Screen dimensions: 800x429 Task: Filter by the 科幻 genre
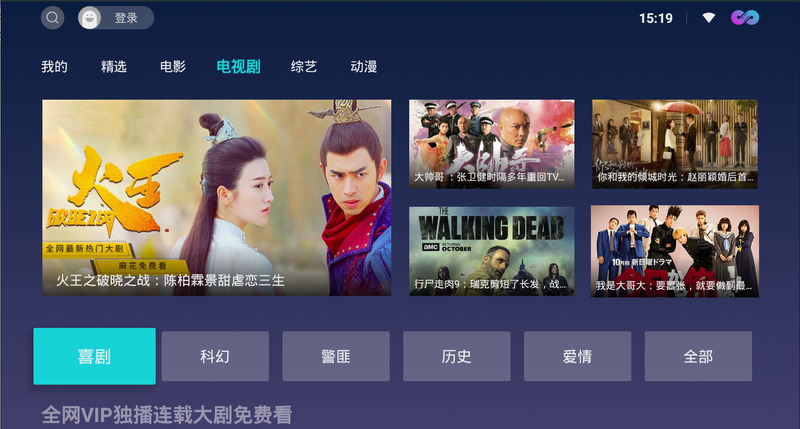(215, 356)
